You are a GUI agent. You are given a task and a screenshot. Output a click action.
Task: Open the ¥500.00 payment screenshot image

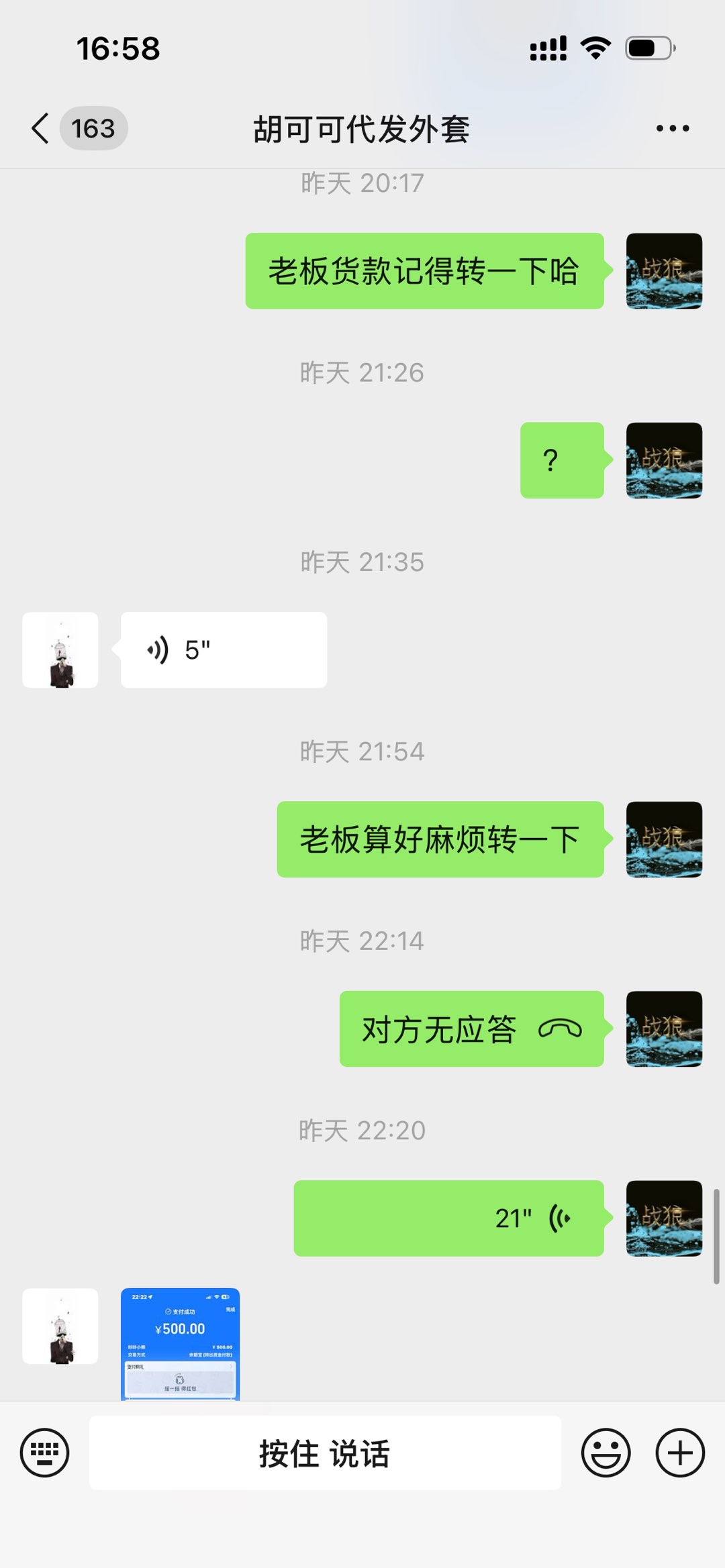coord(180,1343)
